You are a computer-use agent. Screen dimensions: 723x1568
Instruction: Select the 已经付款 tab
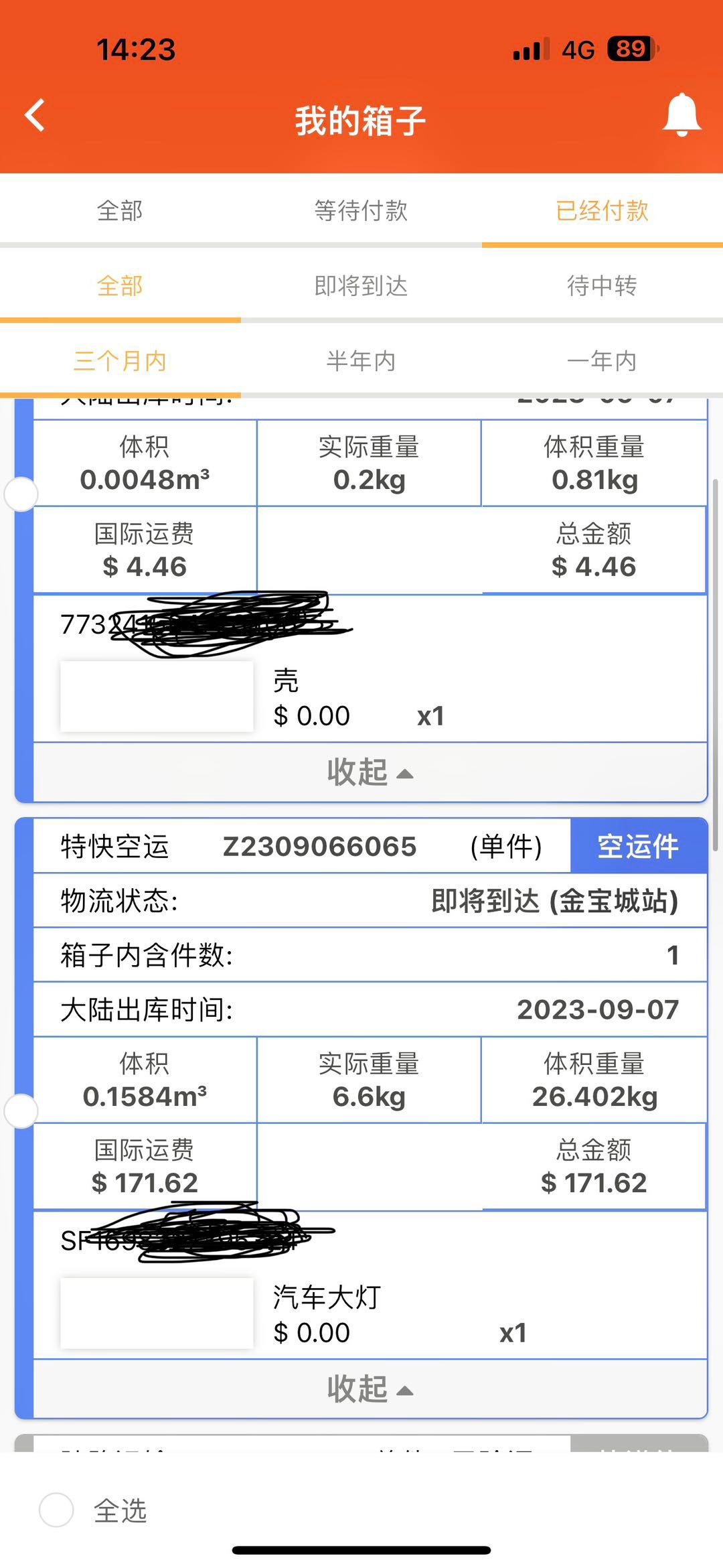[602, 210]
